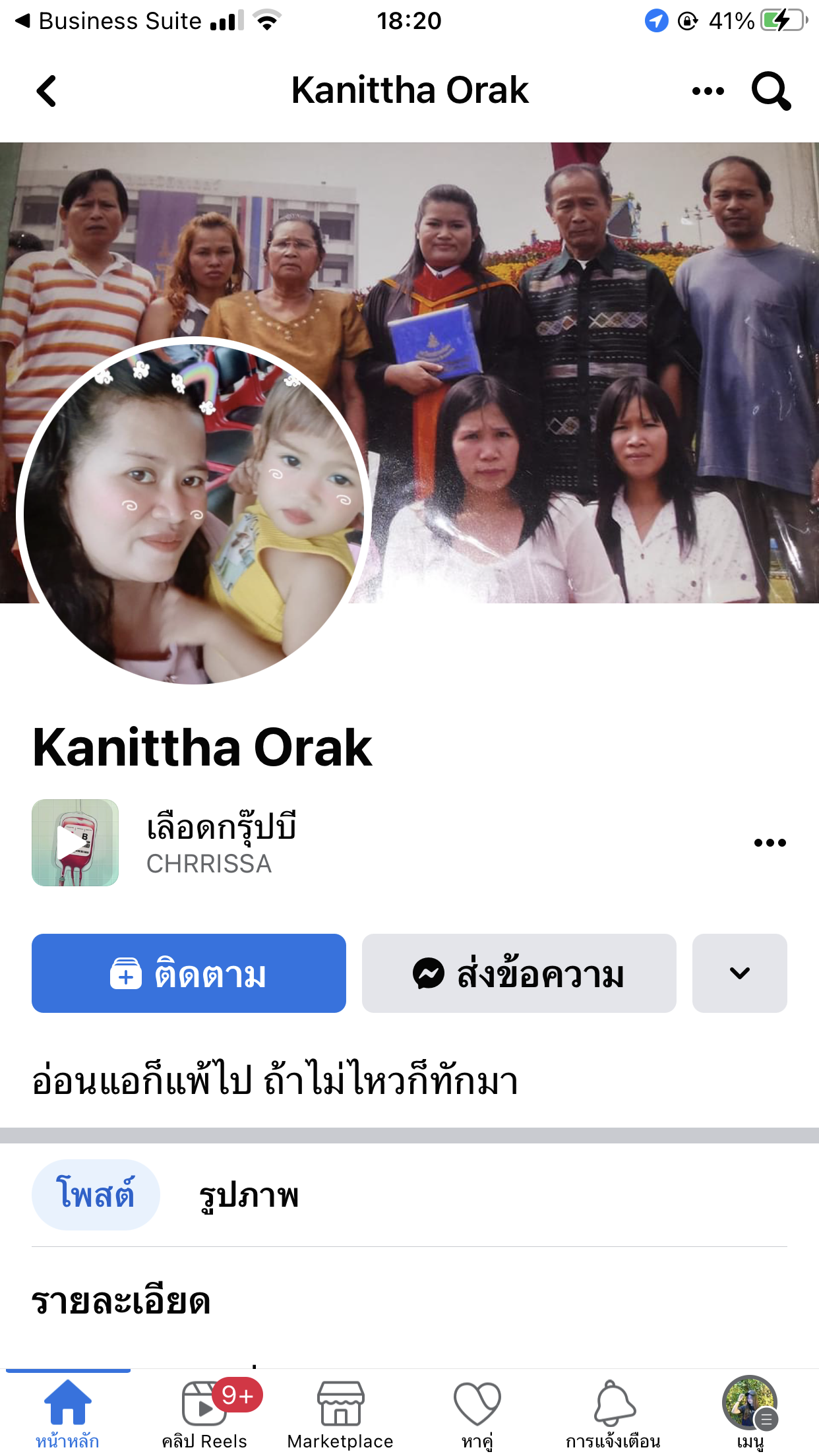819x1456 pixels.
Task: Play the song เลือดกรุ๊ปบี by CHRRISSA
Action: [x=75, y=843]
